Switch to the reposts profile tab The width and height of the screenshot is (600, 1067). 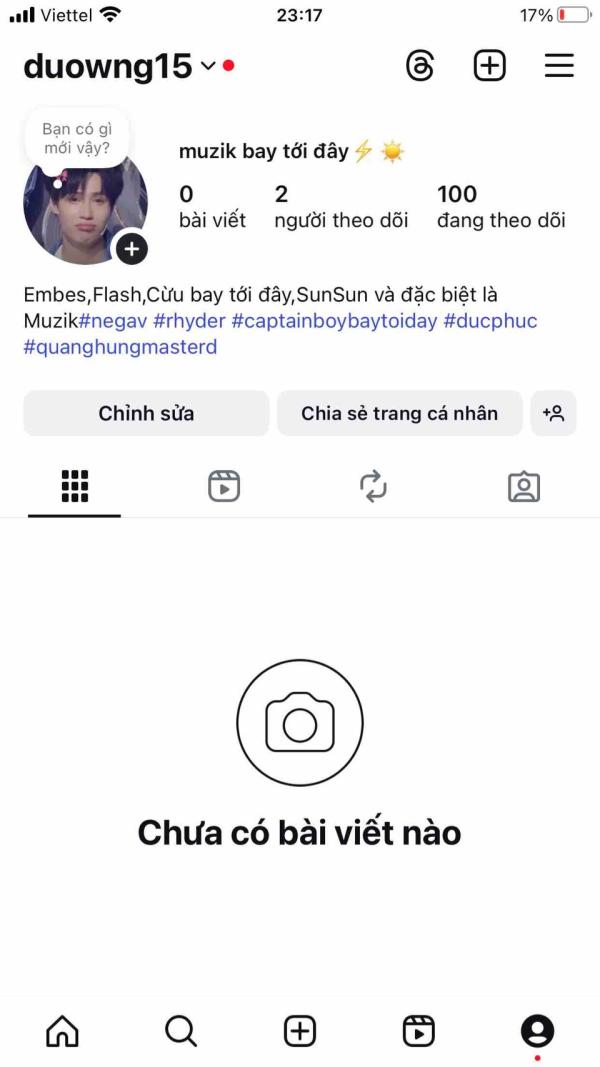pyautogui.click(x=373, y=487)
